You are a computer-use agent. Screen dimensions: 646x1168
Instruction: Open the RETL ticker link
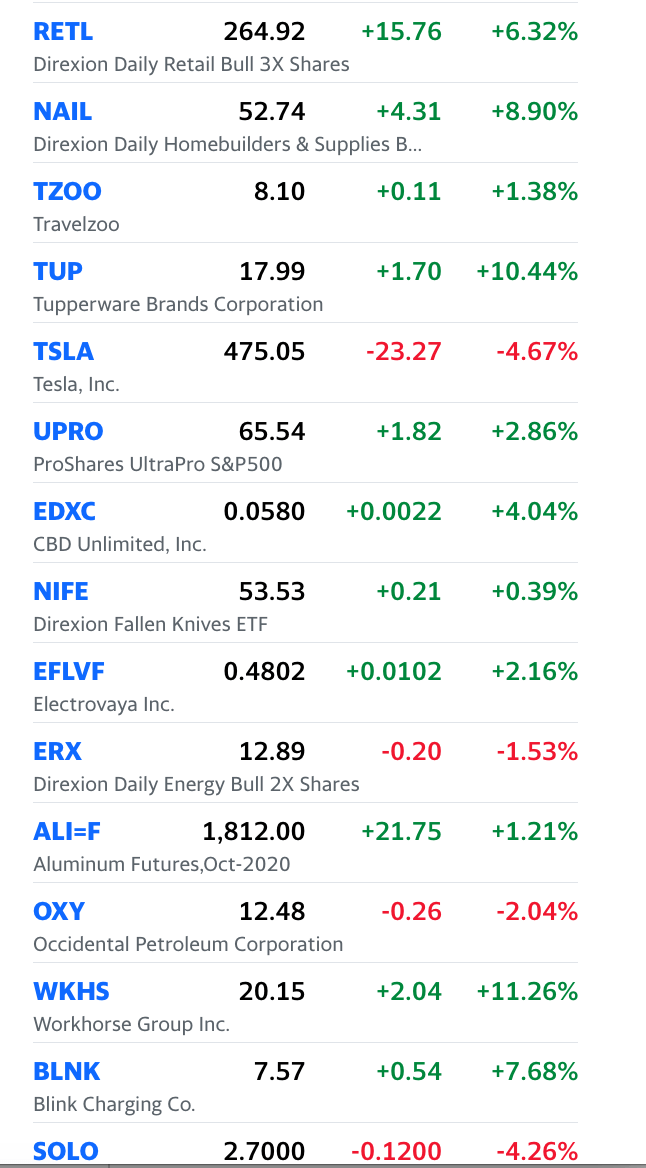point(63,32)
